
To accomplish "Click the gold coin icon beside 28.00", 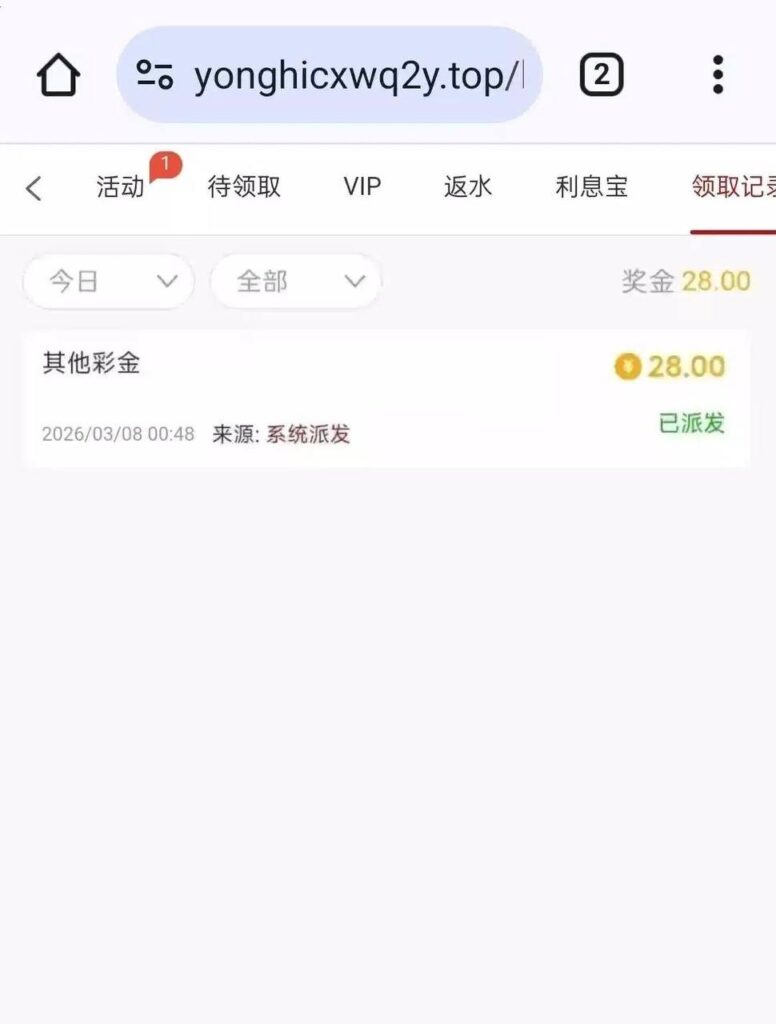I will coord(628,367).
